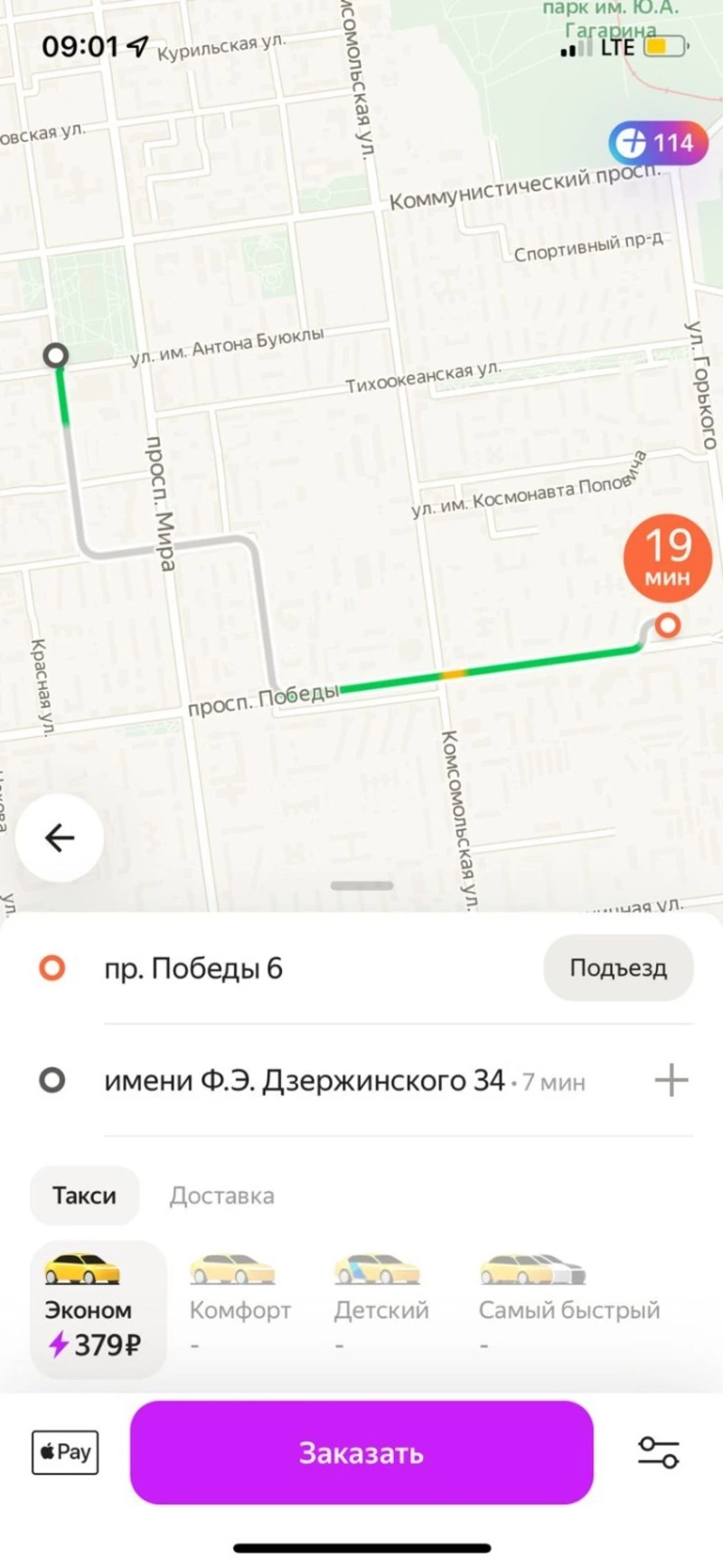Change destination имени Ф.Э. Дзержинского 34
Viewport: 723px width, 1568px height.
(x=304, y=1081)
